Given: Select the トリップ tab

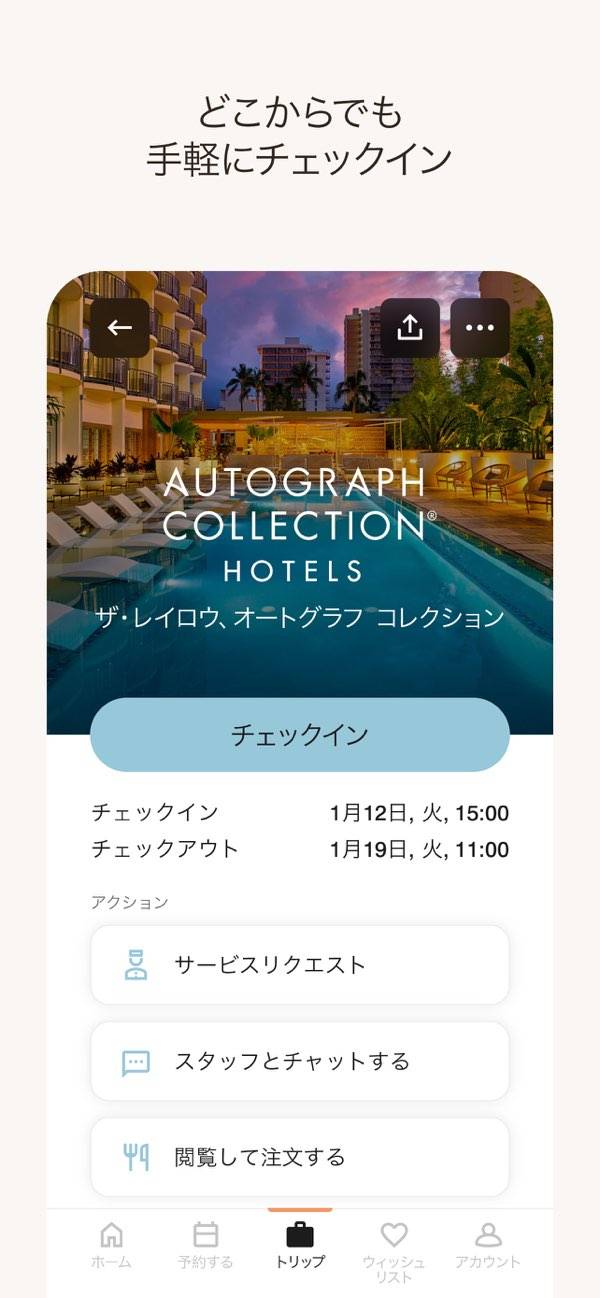Looking at the screenshot, I should click(300, 1244).
